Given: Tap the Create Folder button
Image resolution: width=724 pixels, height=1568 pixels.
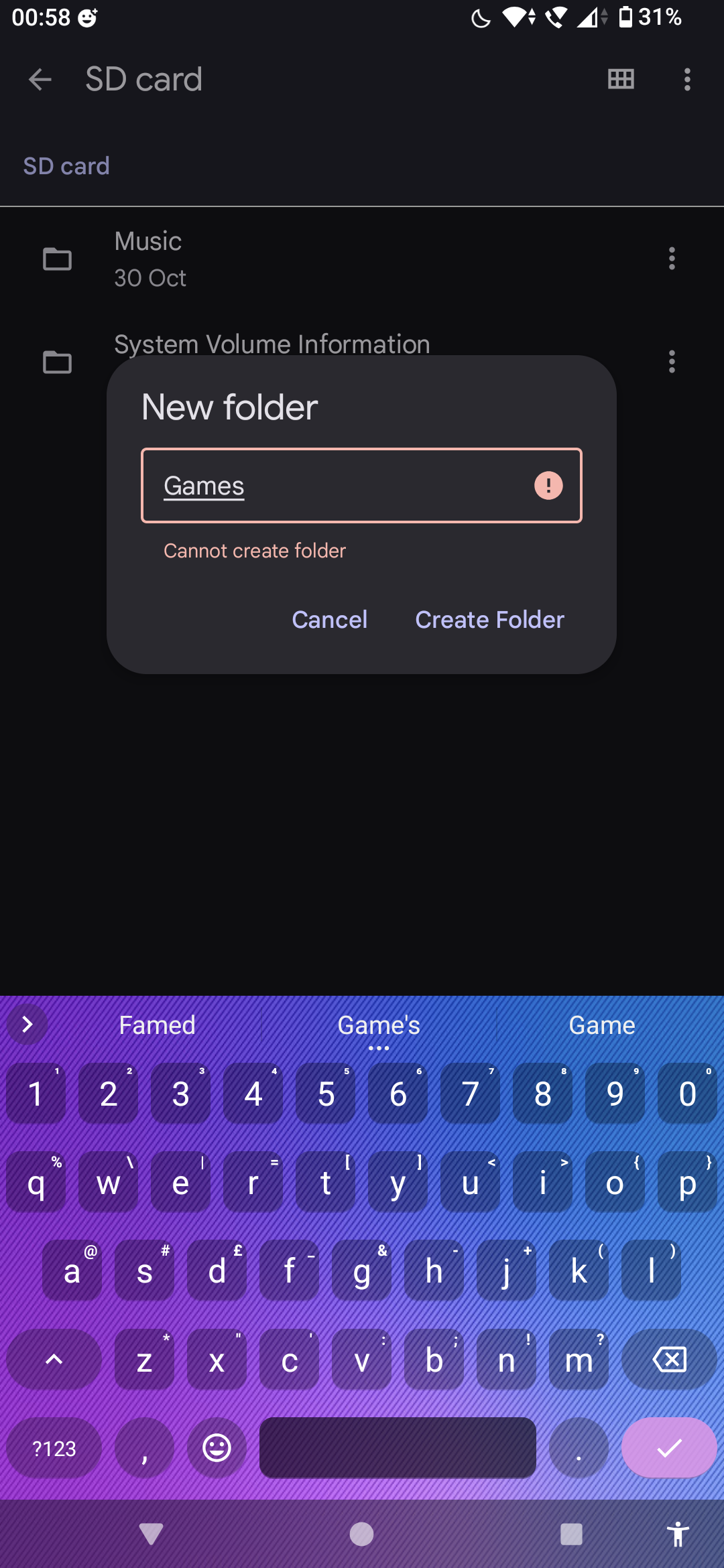Looking at the screenshot, I should tap(489, 620).
